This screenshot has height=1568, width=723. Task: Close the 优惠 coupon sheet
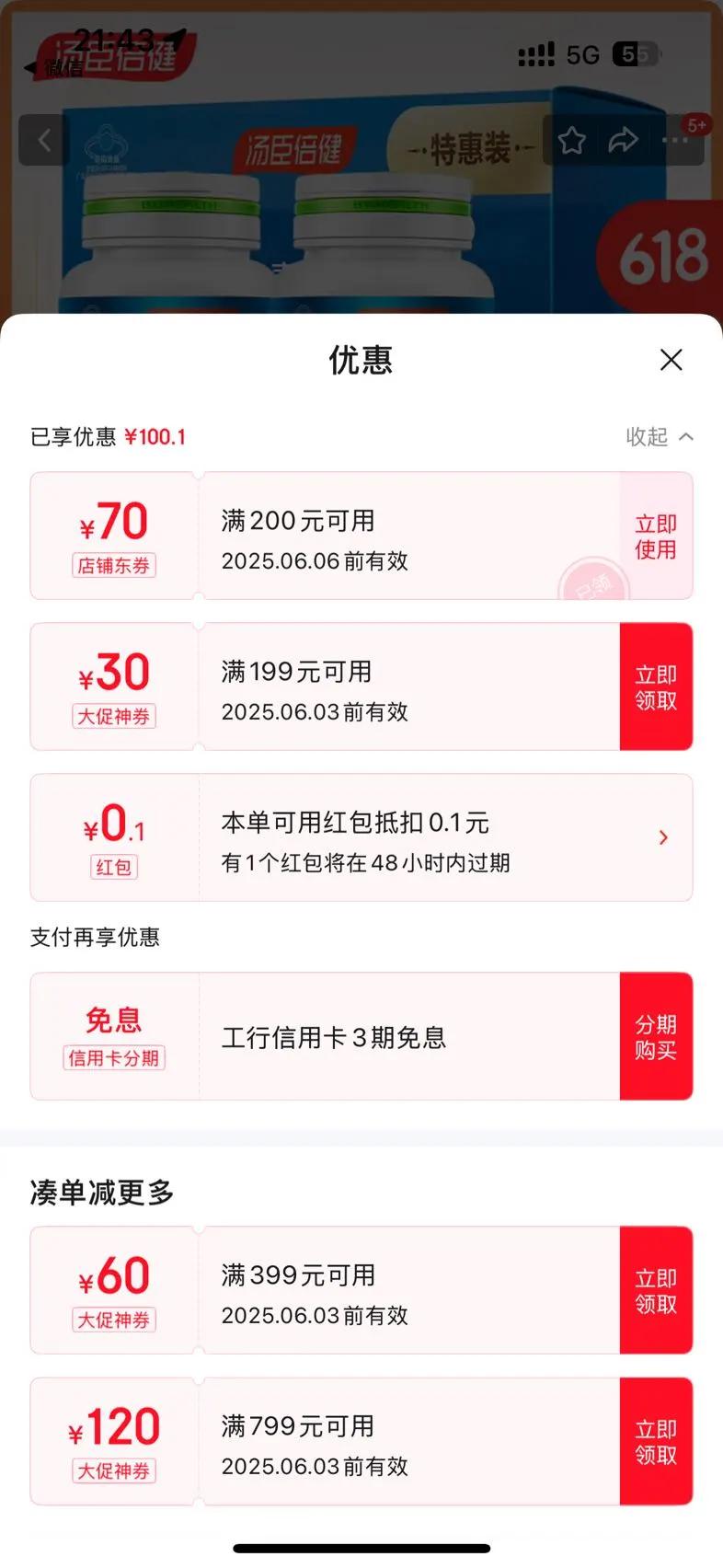[x=671, y=360]
